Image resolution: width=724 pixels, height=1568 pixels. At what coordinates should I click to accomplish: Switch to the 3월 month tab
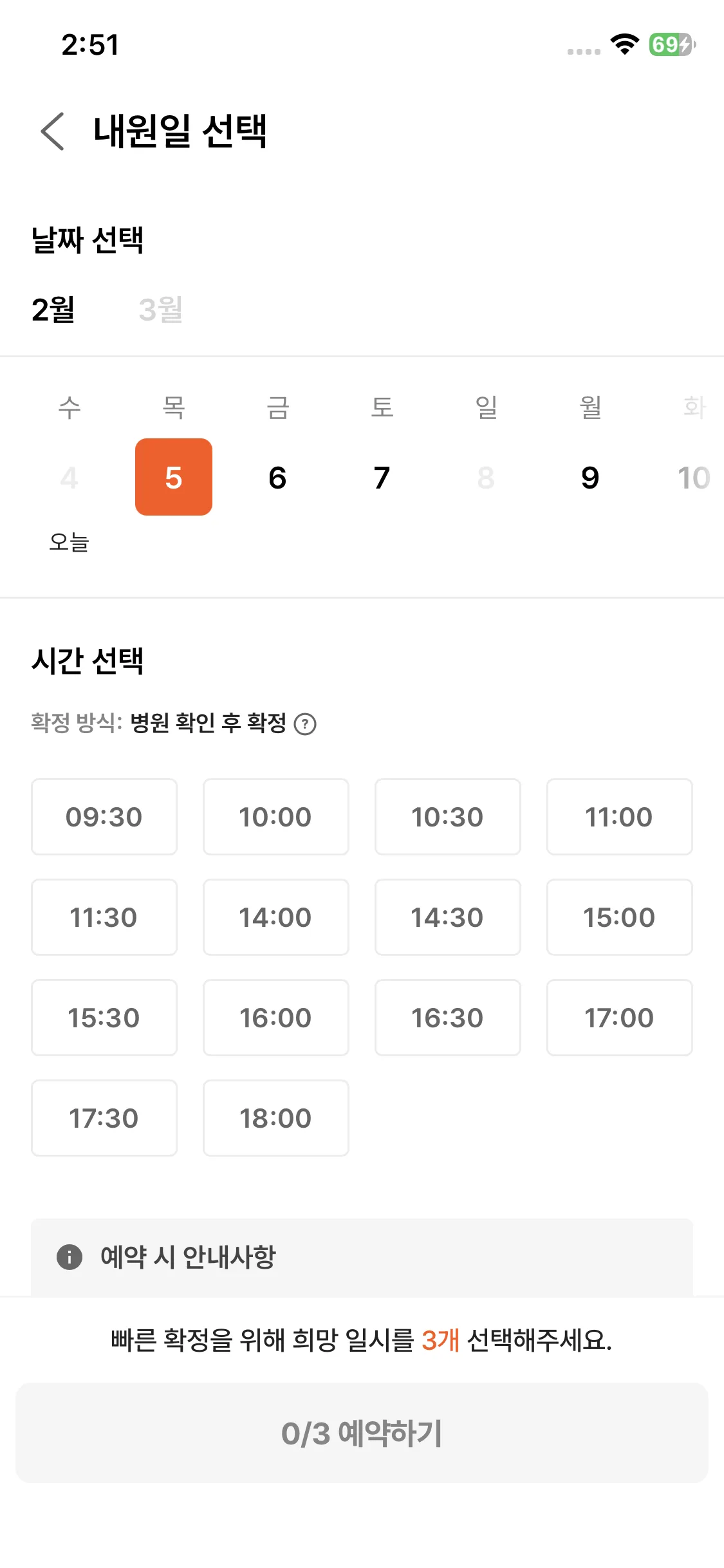(161, 310)
